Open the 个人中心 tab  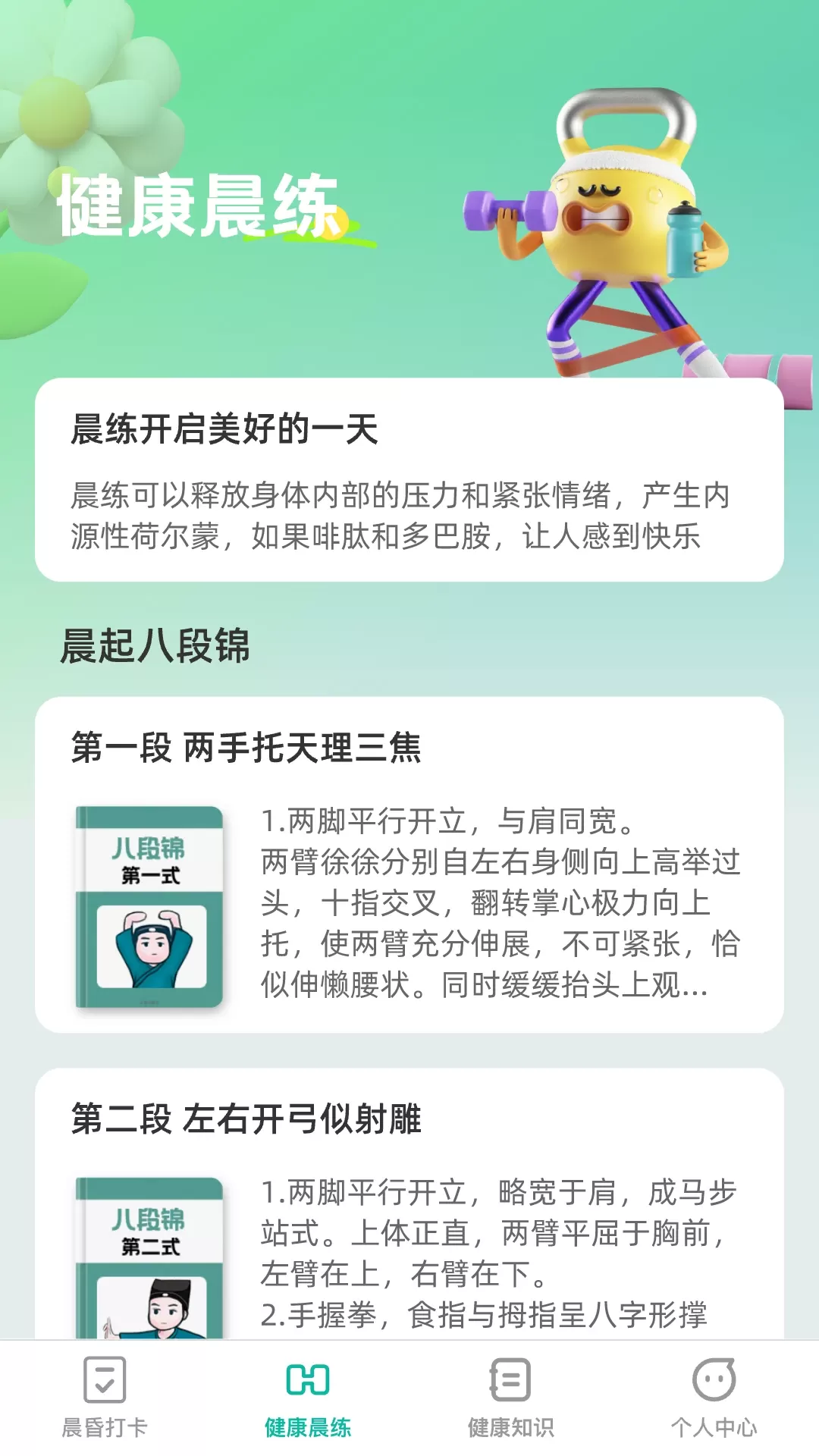click(714, 1397)
